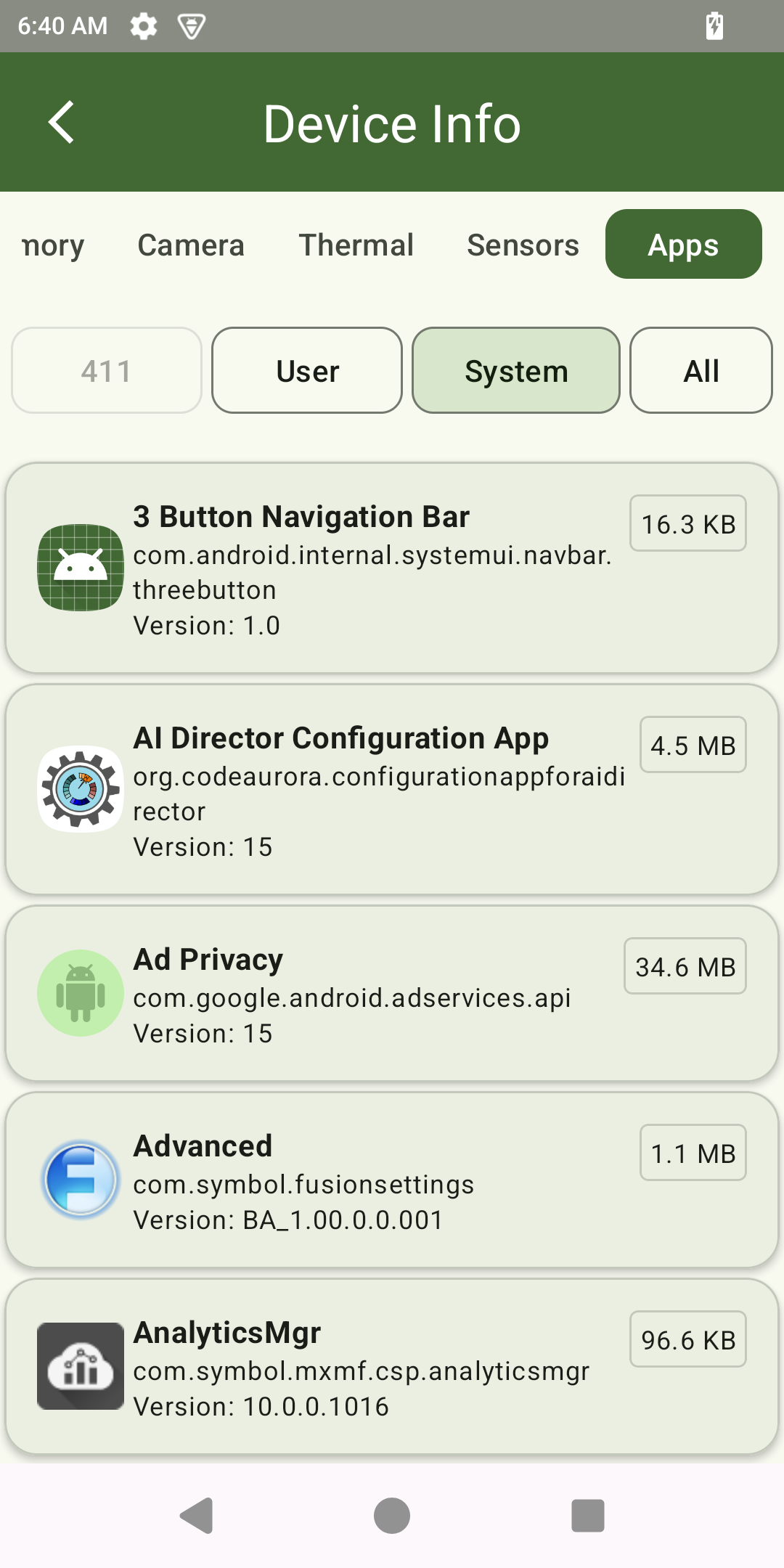Screen dimensions: 784x1568
Task: Tap the system home button
Action: pos(392,1516)
